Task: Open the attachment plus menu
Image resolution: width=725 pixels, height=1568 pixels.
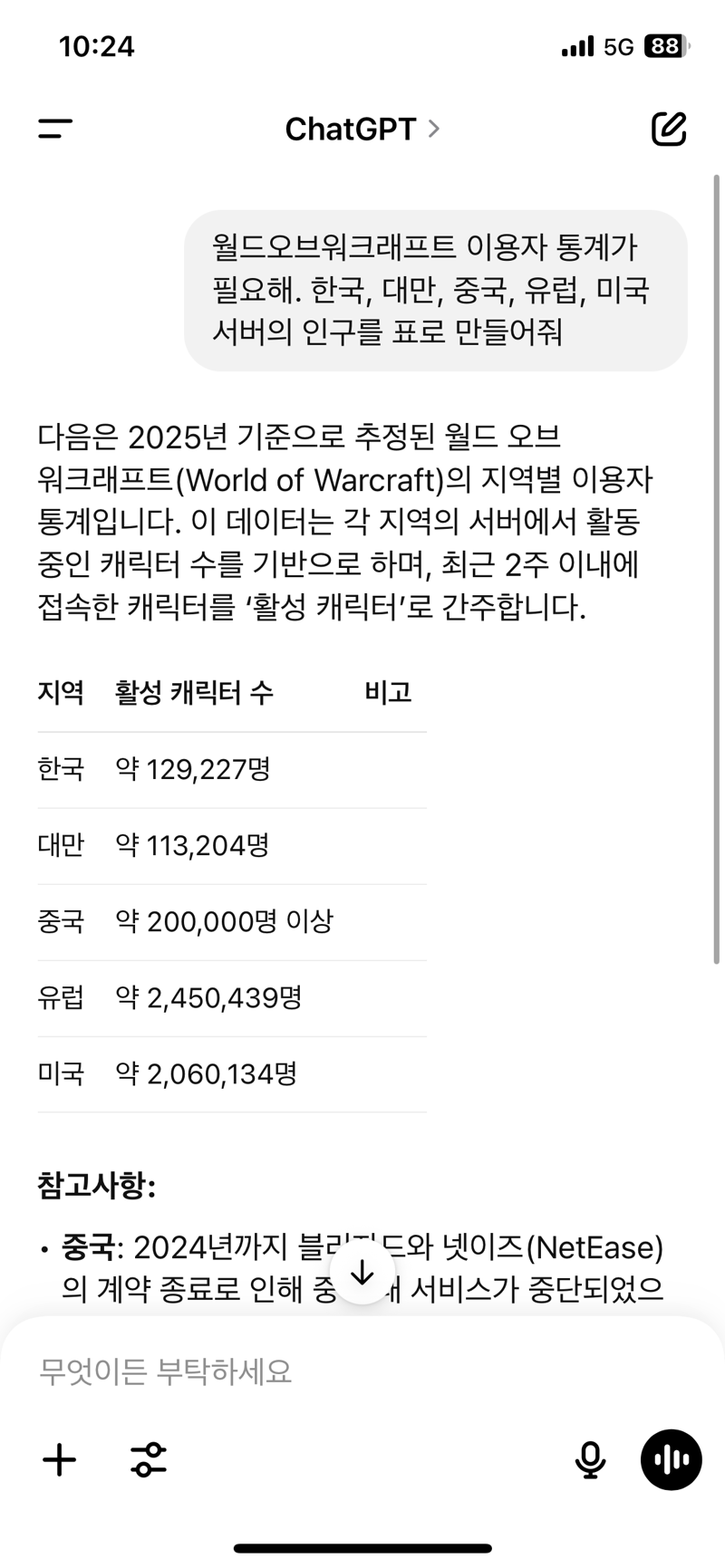Action: 60,1459
